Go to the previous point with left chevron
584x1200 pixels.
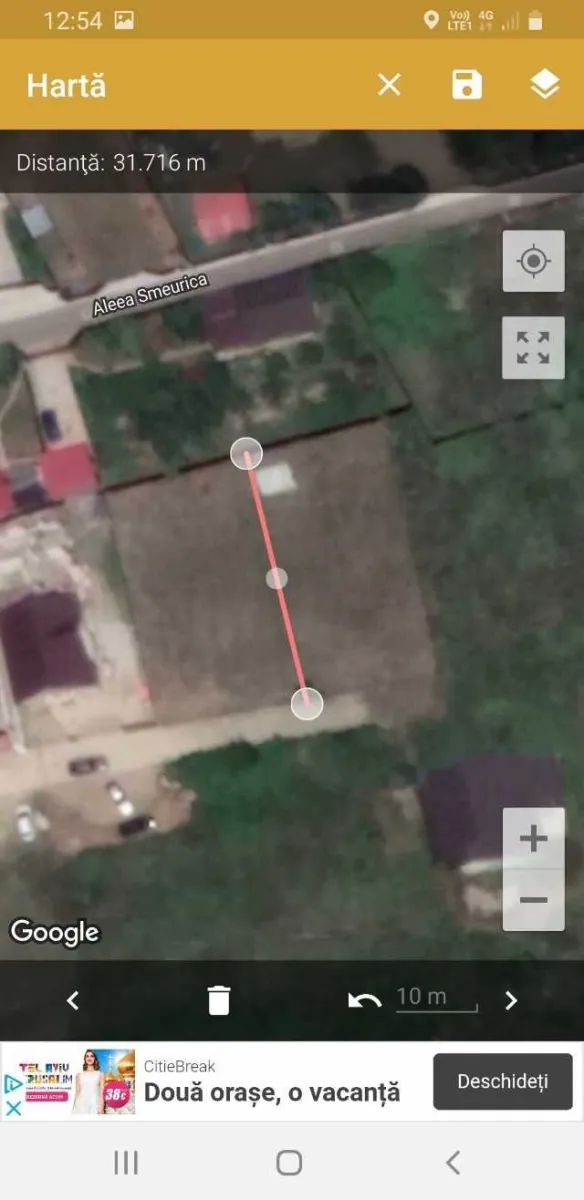coord(72,1000)
